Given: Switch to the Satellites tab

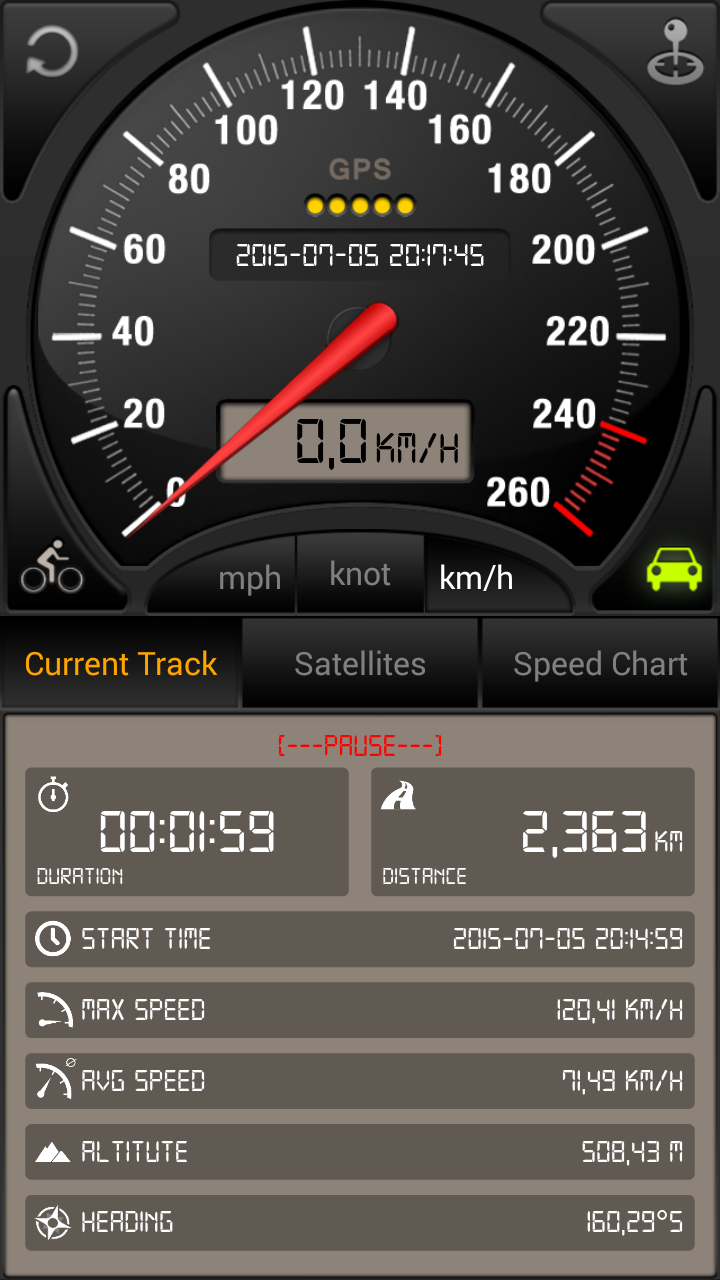Looking at the screenshot, I should click(360, 664).
